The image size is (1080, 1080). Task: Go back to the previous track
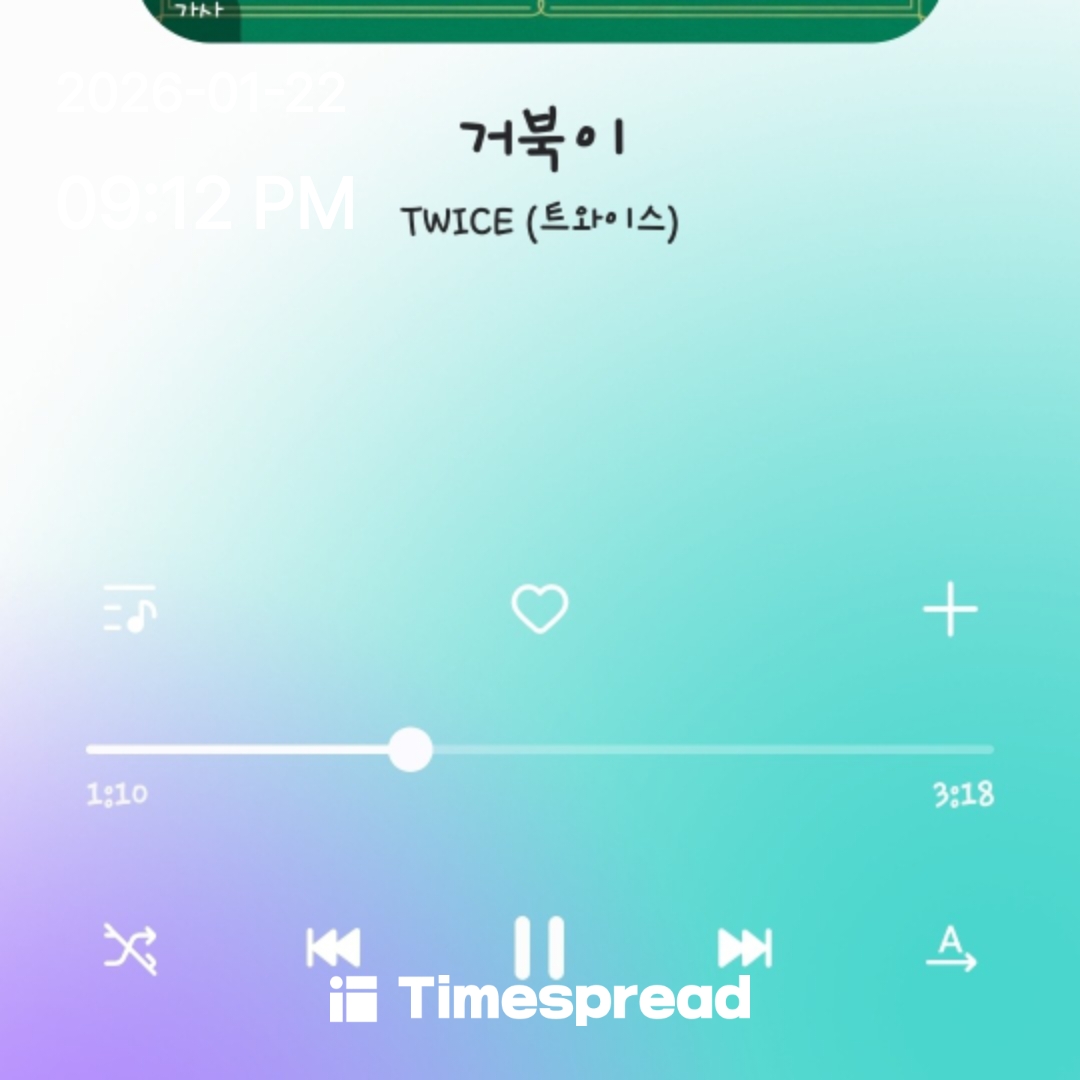click(x=333, y=947)
